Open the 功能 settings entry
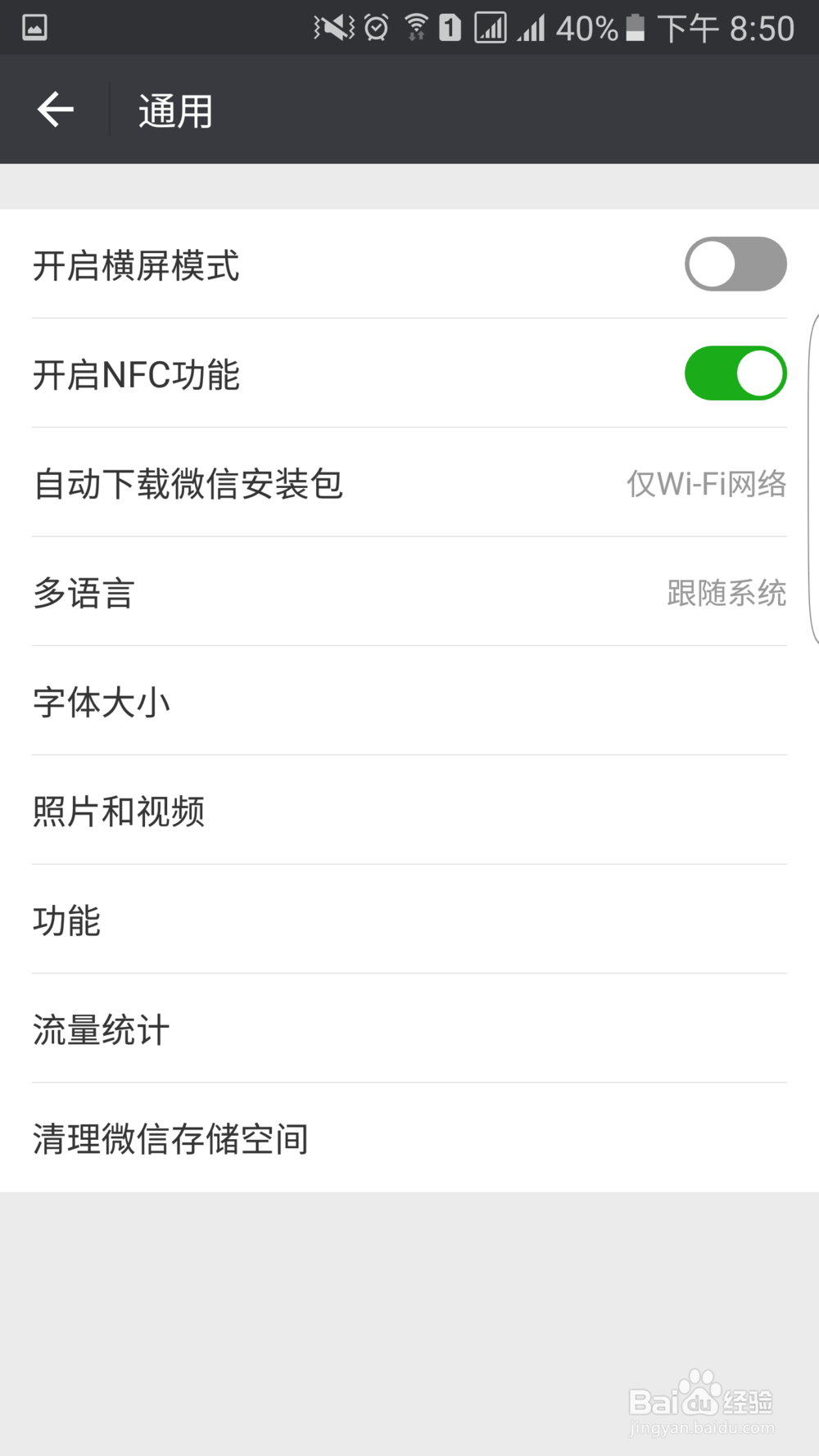Viewport: 819px width, 1456px height. click(409, 920)
